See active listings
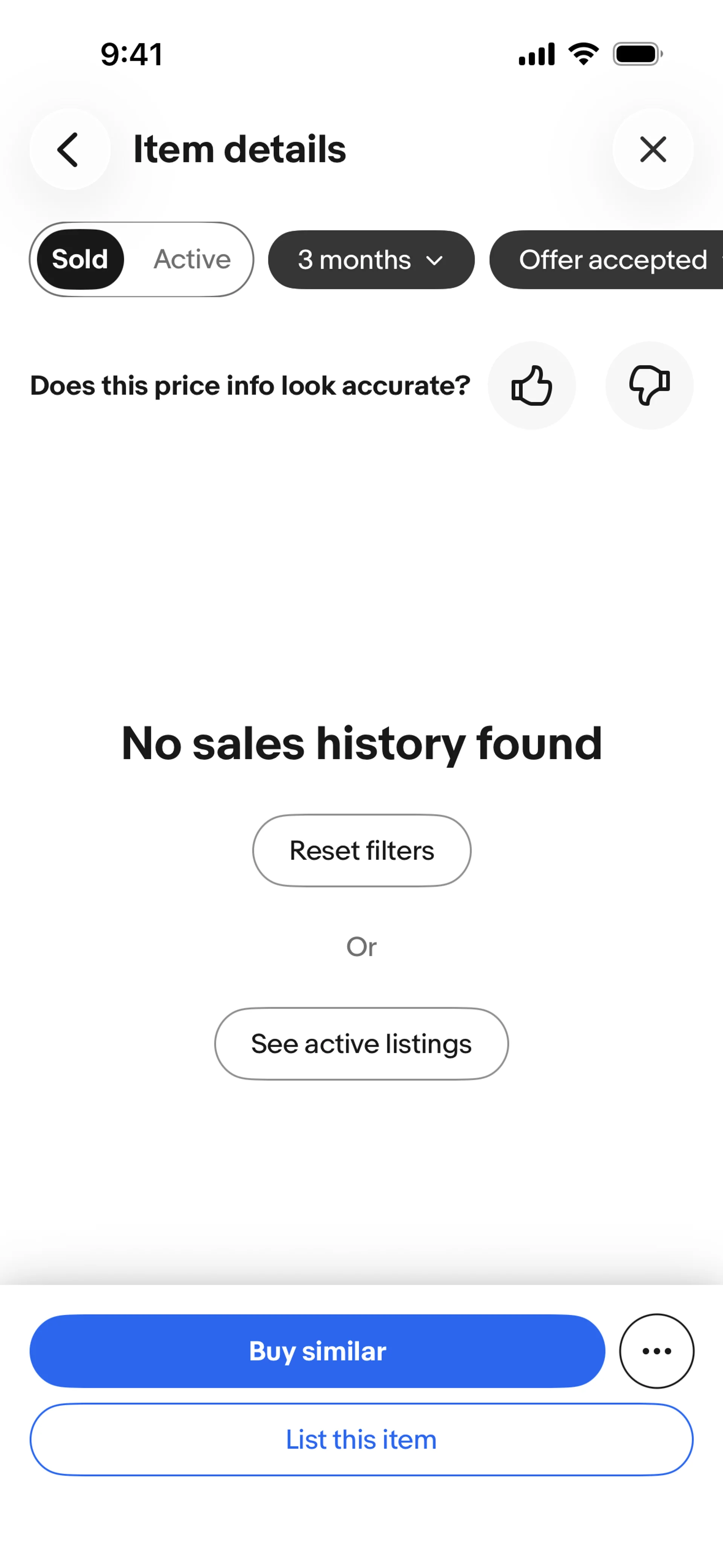This screenshot has width=723, height=1568. coord(361,1043)
